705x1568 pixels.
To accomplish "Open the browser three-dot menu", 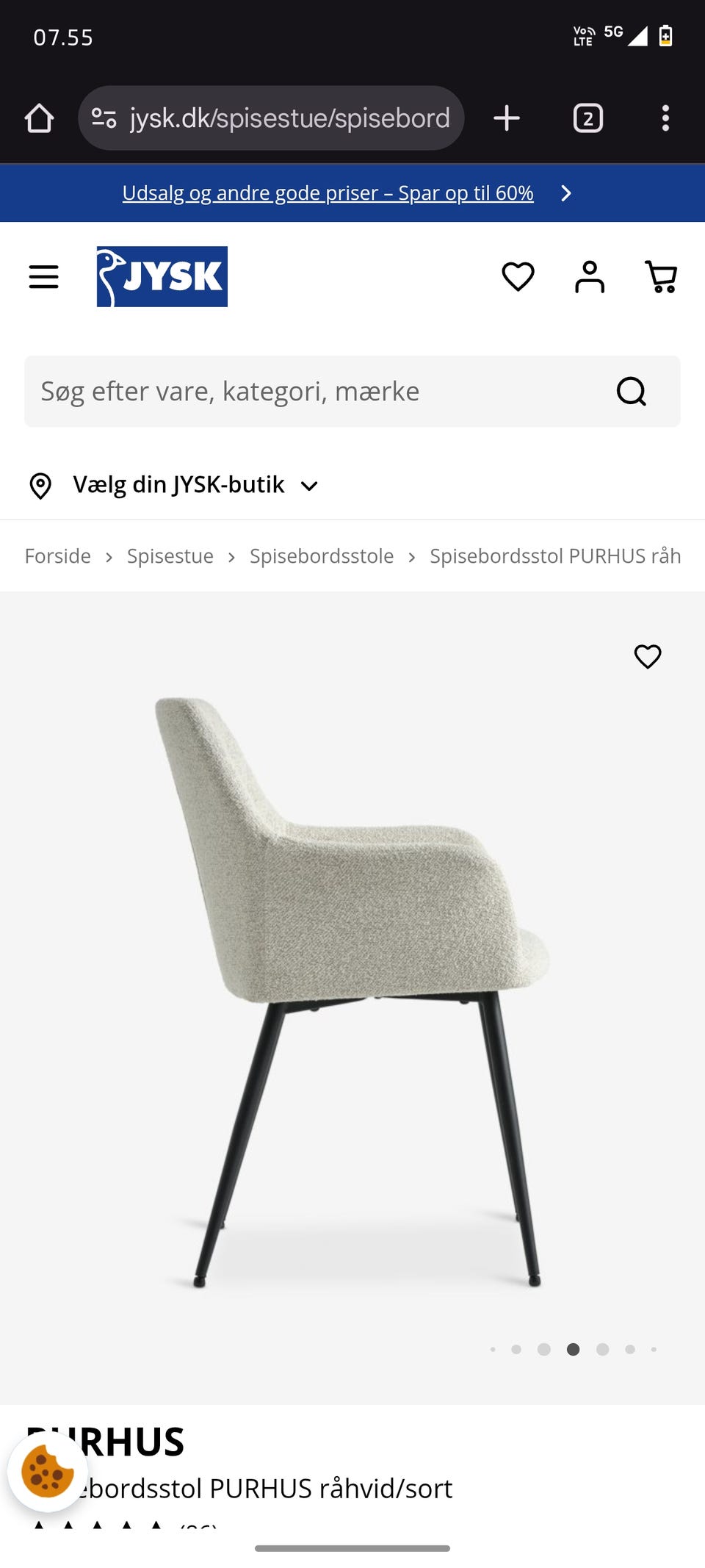I will tap(665, 118).
